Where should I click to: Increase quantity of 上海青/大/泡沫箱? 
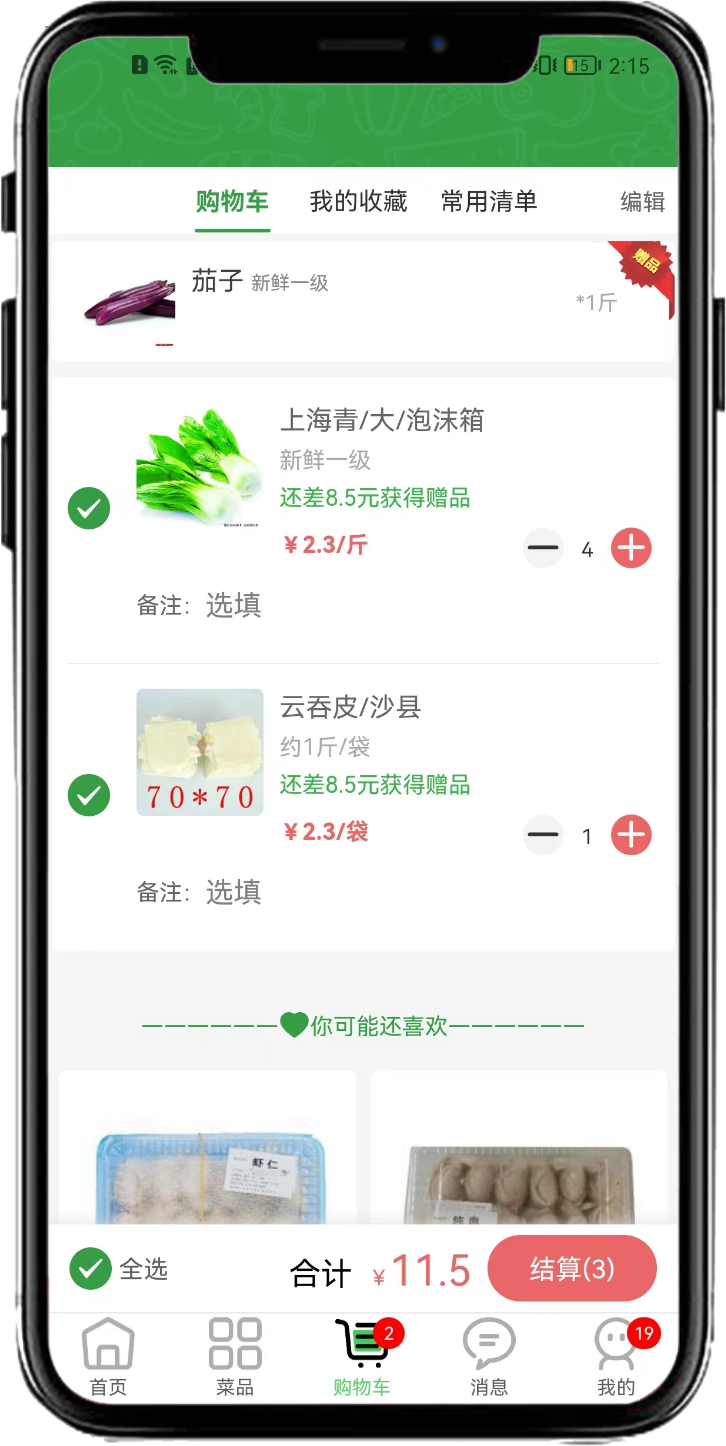(631, 548)
